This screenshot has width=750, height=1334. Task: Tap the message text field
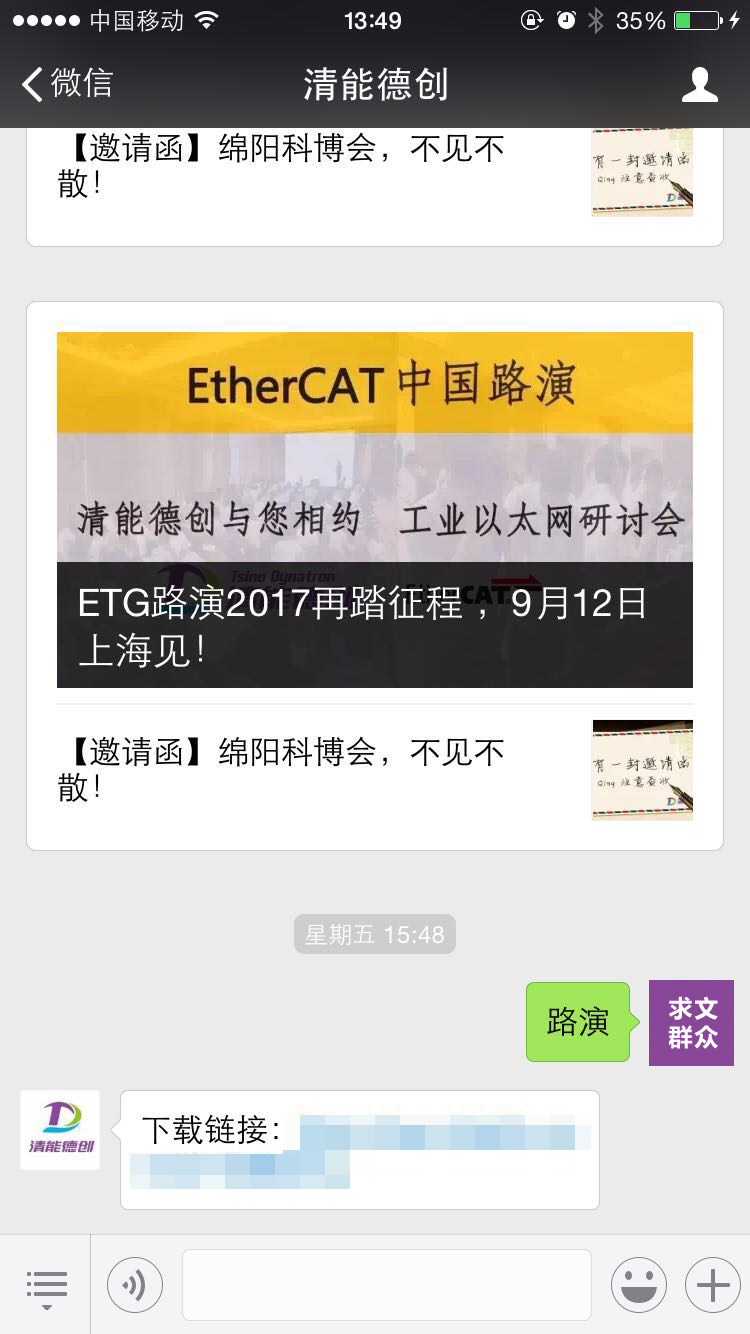tap(386, 1285)
